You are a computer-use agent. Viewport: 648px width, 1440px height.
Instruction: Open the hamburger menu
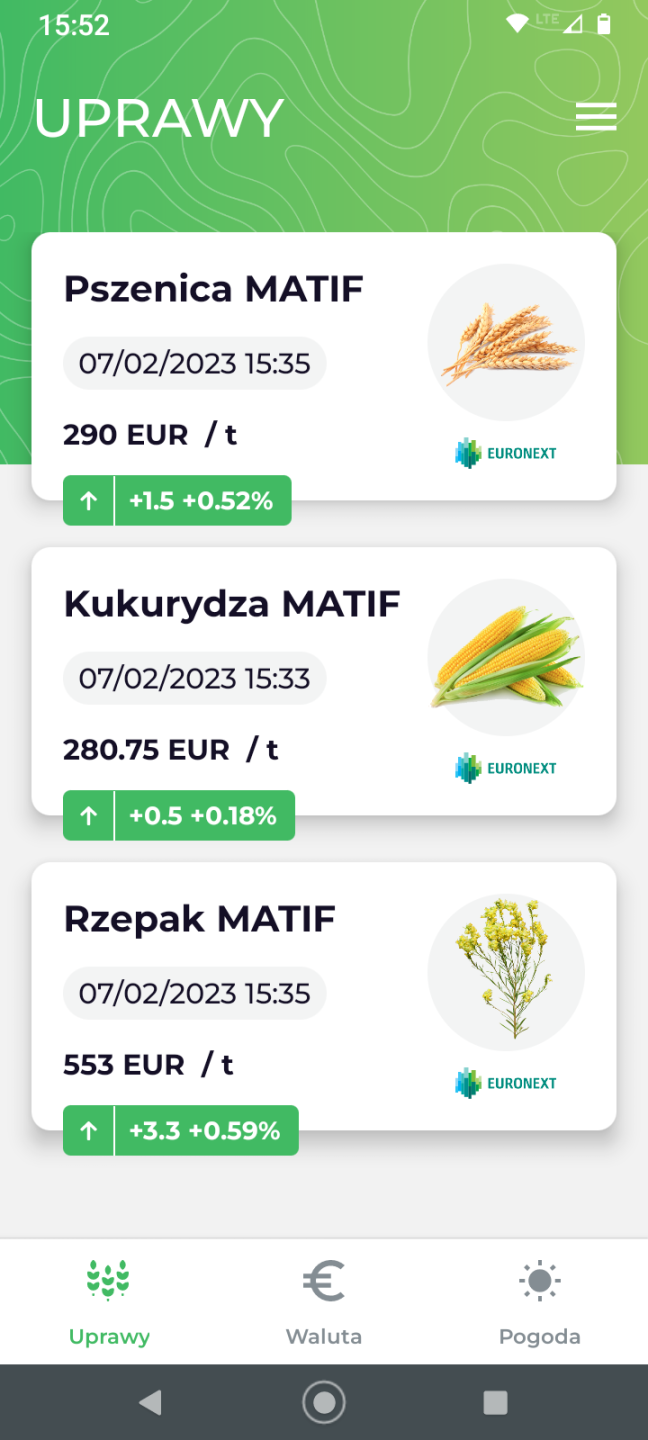click(596, 118)
